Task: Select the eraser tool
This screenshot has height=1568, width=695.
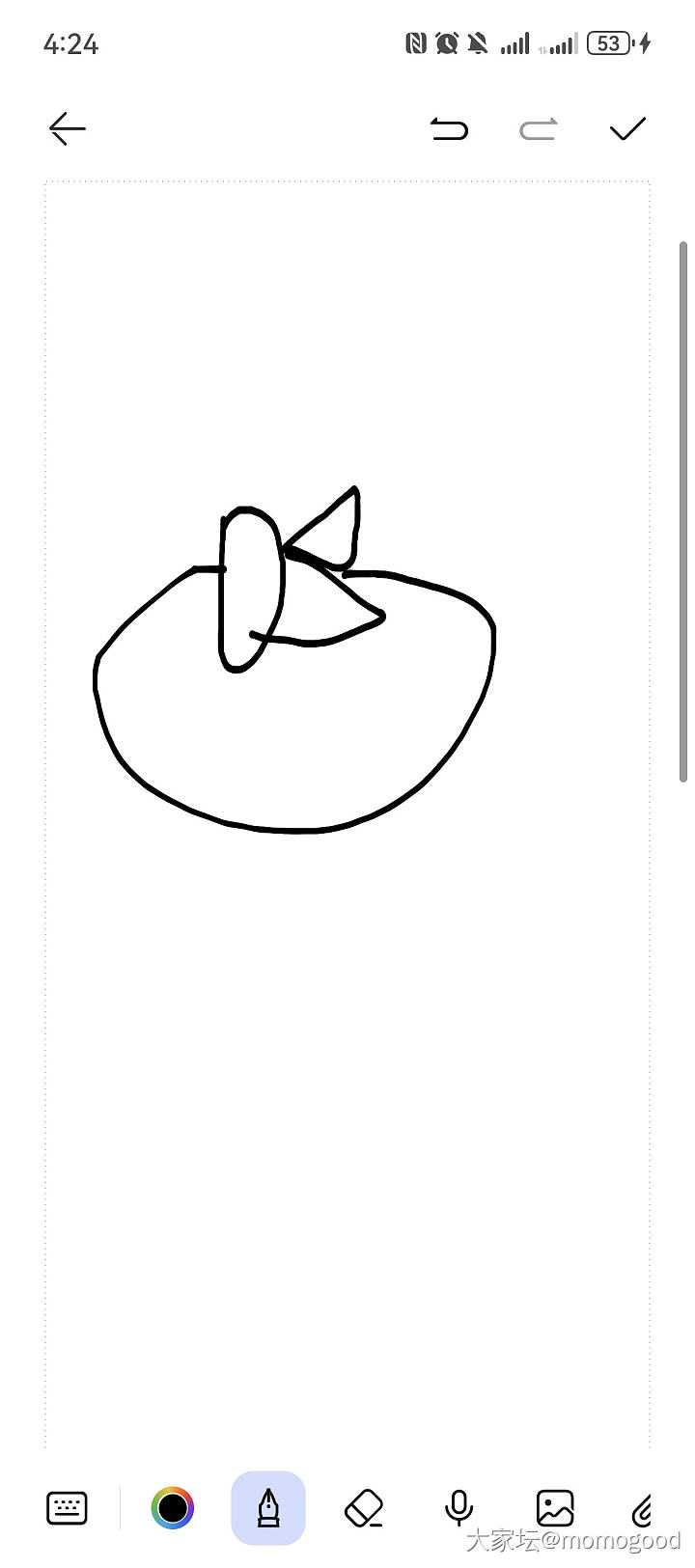Action: click(364, 1507)
